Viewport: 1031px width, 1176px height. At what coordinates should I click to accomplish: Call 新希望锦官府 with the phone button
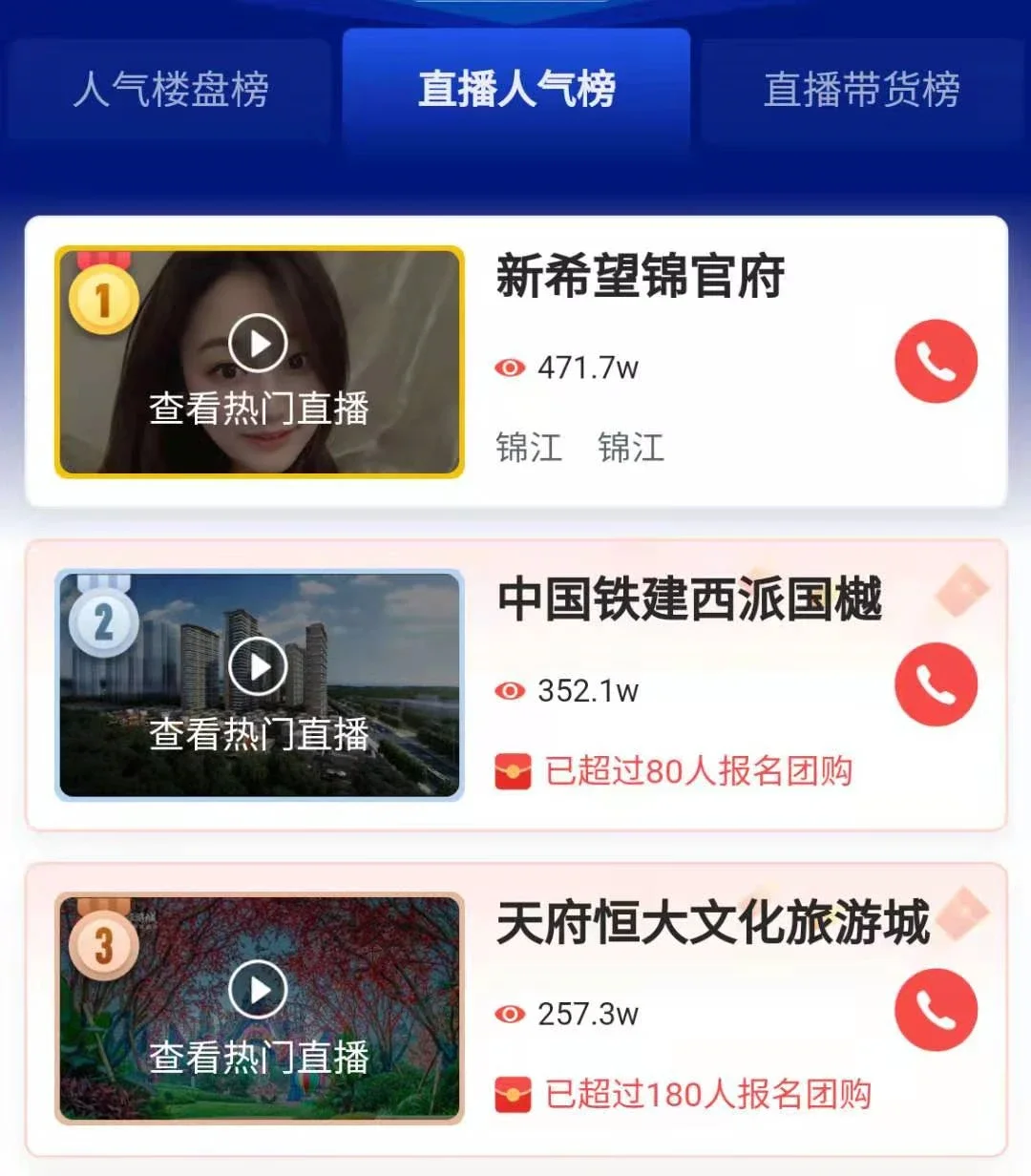(936, 361)
